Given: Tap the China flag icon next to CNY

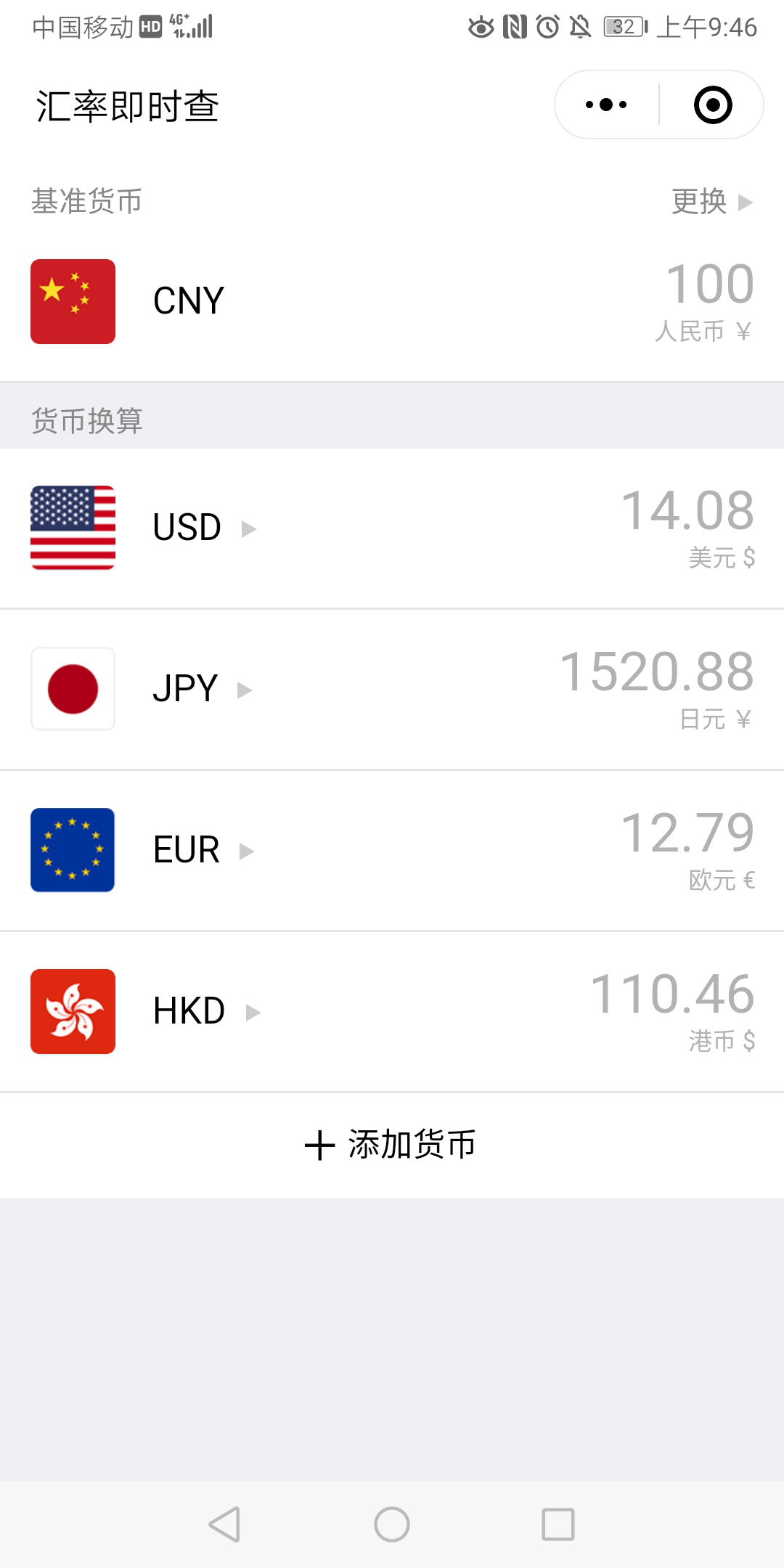Looking at the screenshot, I should [x=72, y=301].
